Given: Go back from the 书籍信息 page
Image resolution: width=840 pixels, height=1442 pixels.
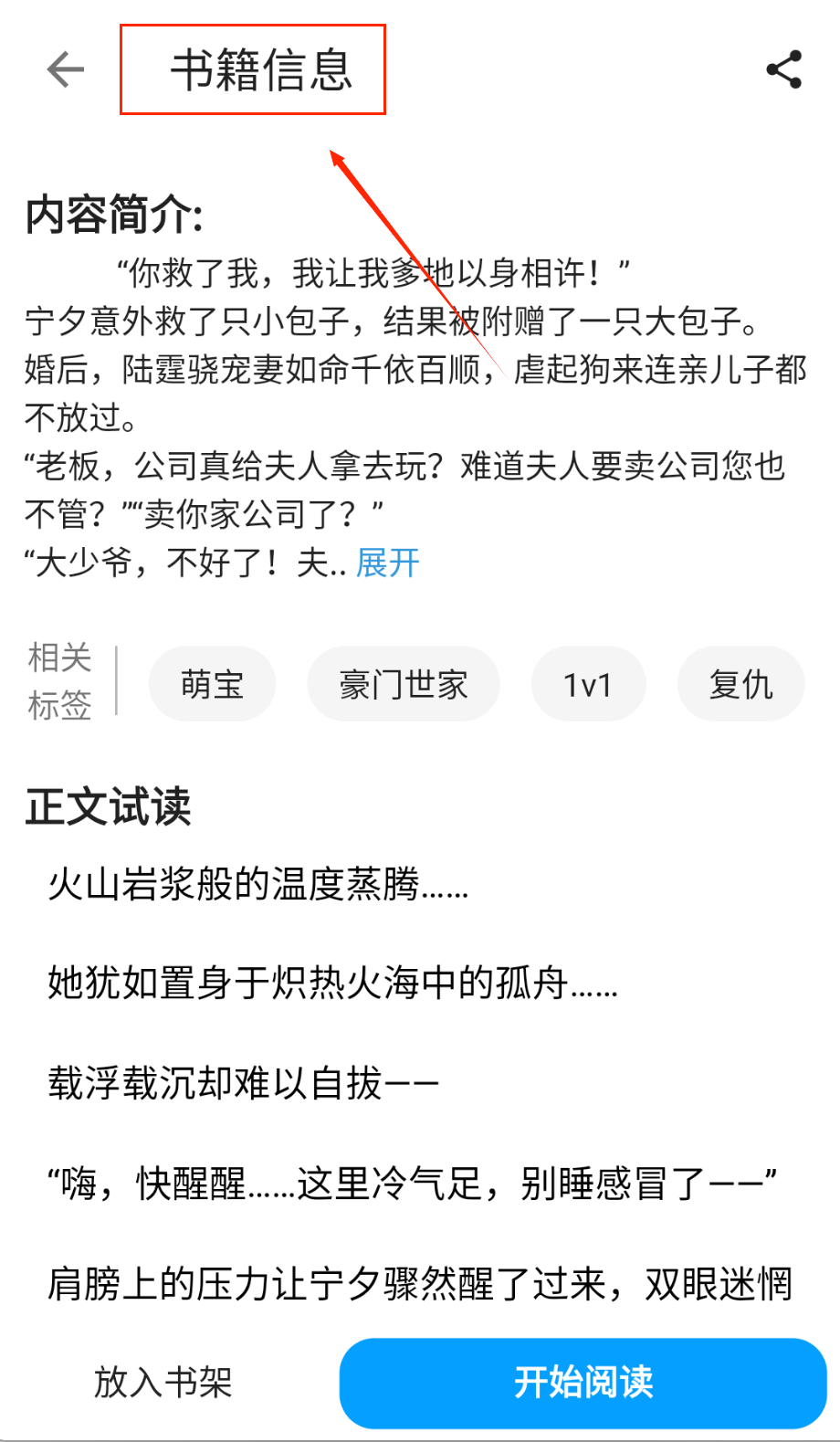Looking at the screenshot, I should (66, 69).
